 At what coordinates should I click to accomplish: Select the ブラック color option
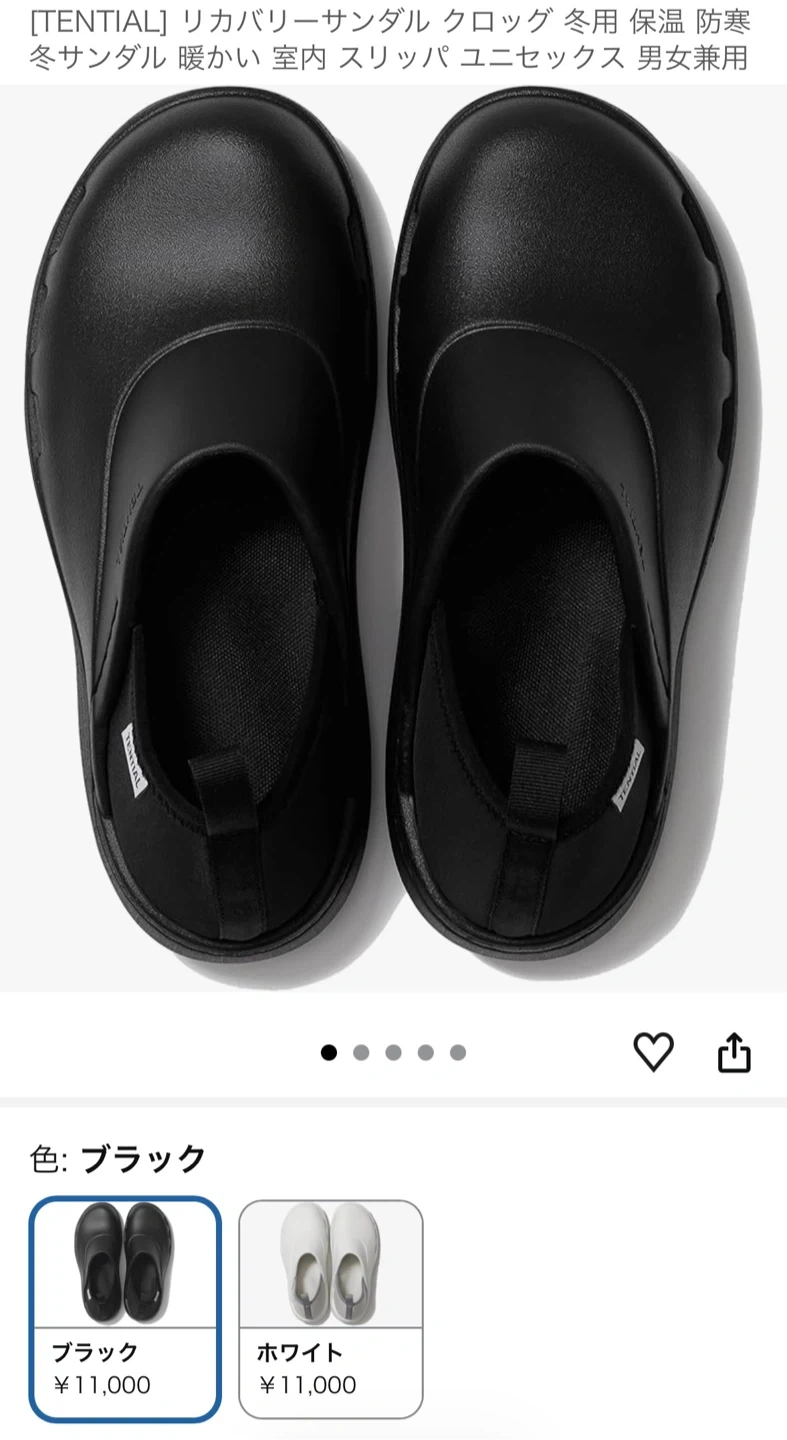tap(125, 1309)
